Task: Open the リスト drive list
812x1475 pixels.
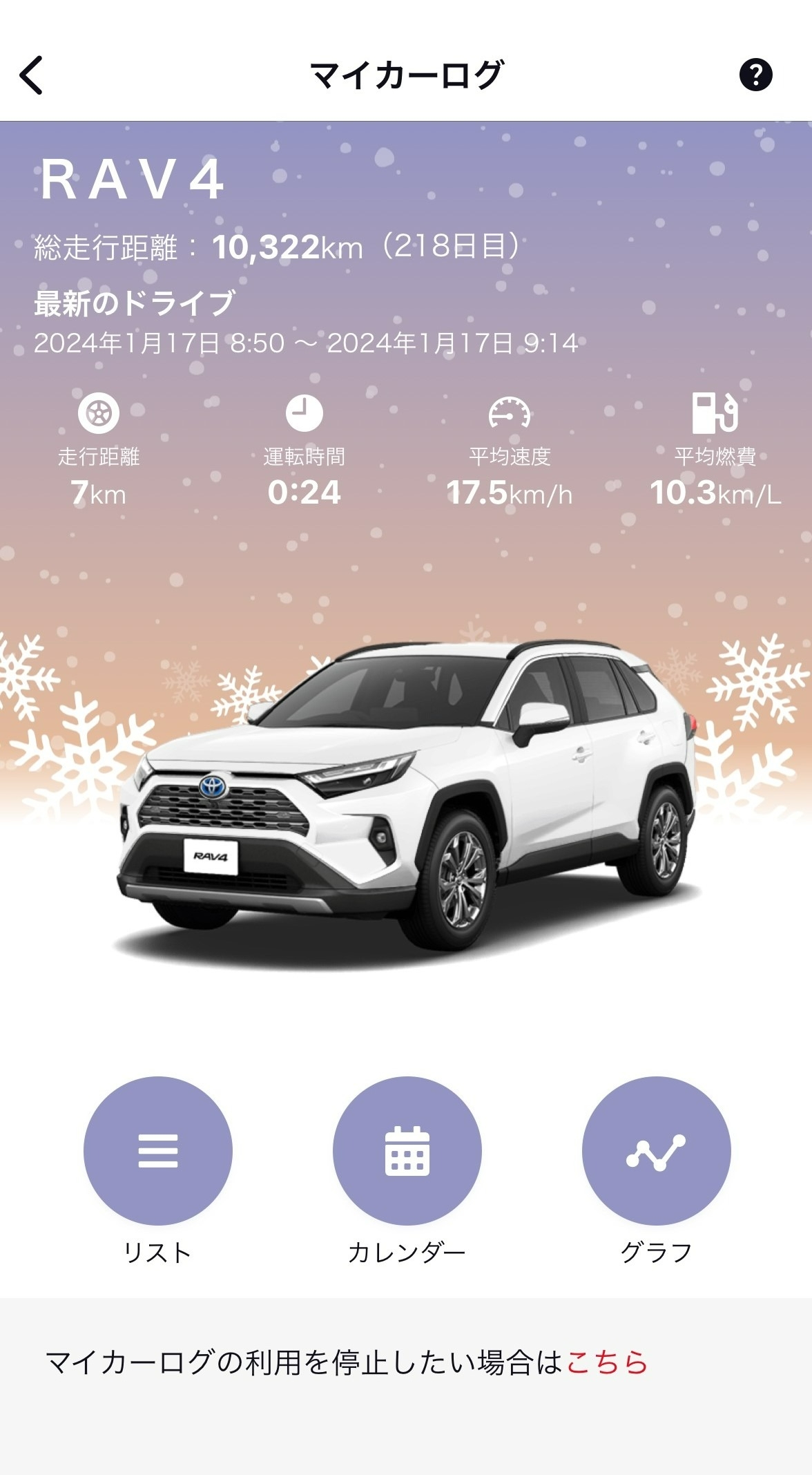Action: (158, 1151)
